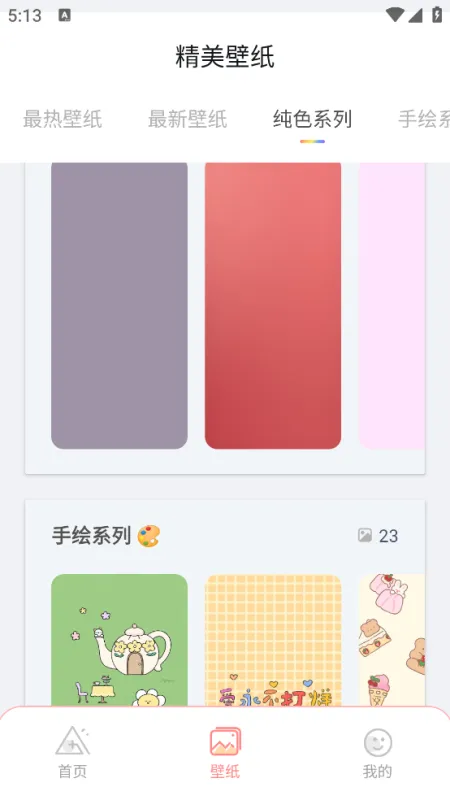The width and height of the screenshot is (450, 800).
Task: Open the green teapot hand-drawn wallpaper
Action: [x=119, y=640]
